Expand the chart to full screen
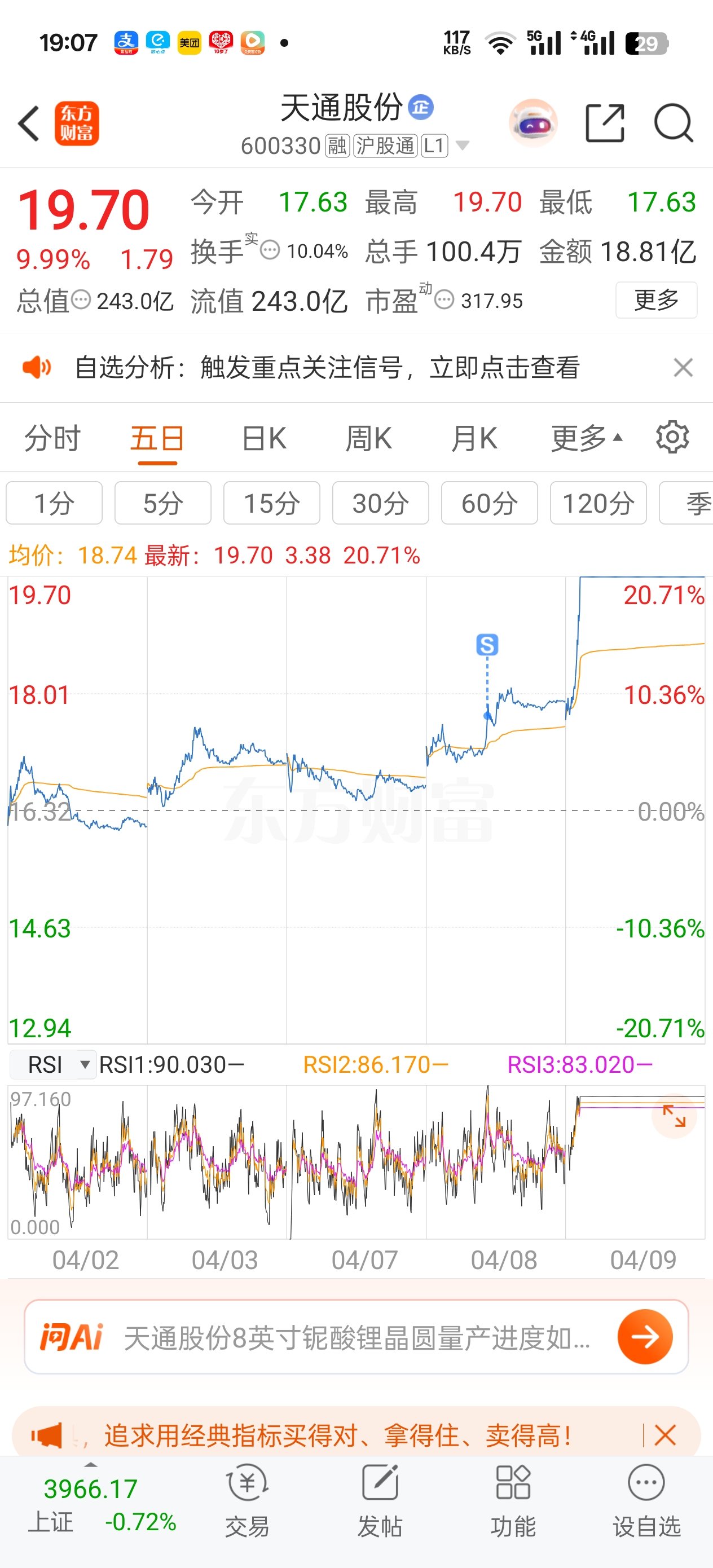 coord(674,1116)
